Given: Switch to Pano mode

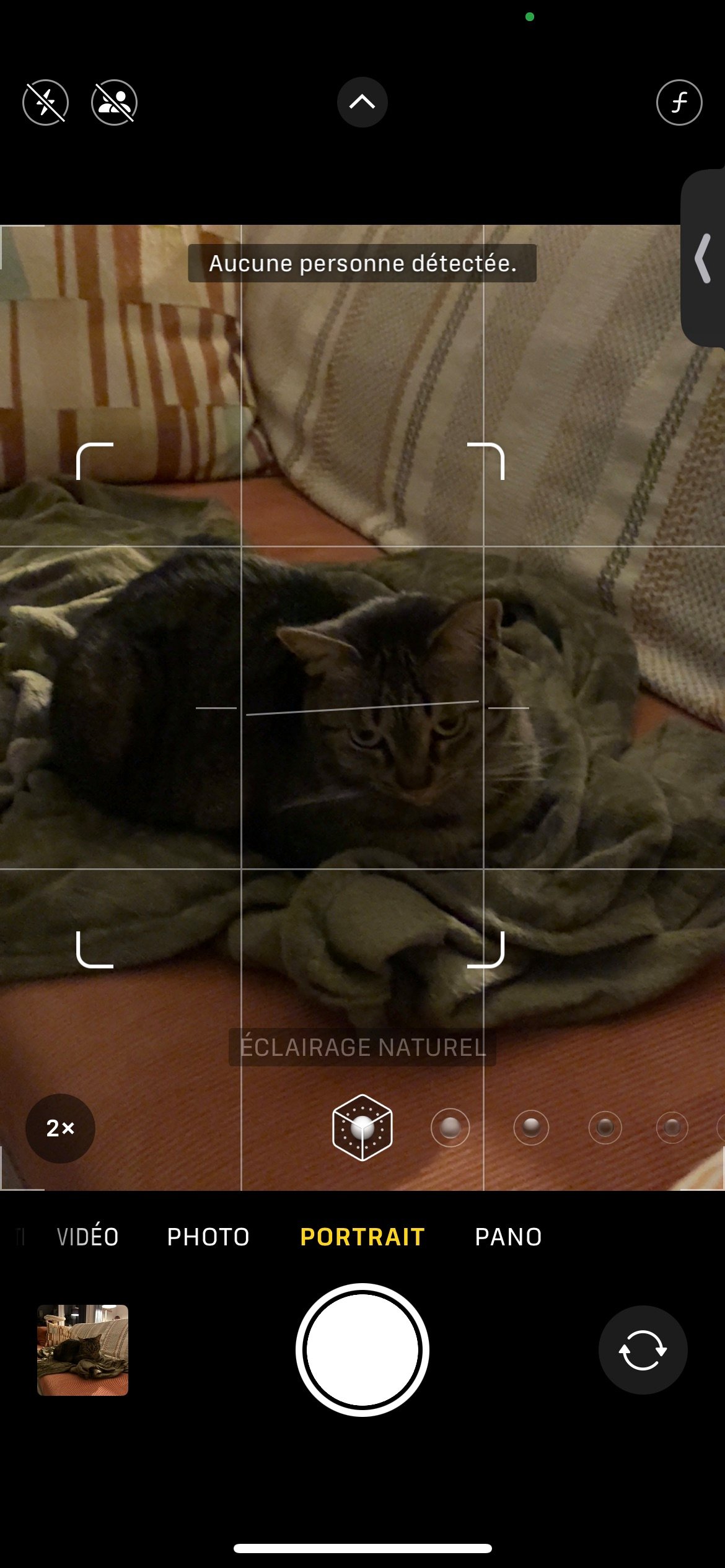Looking at the screenshot, I should tap(508, 1237).
